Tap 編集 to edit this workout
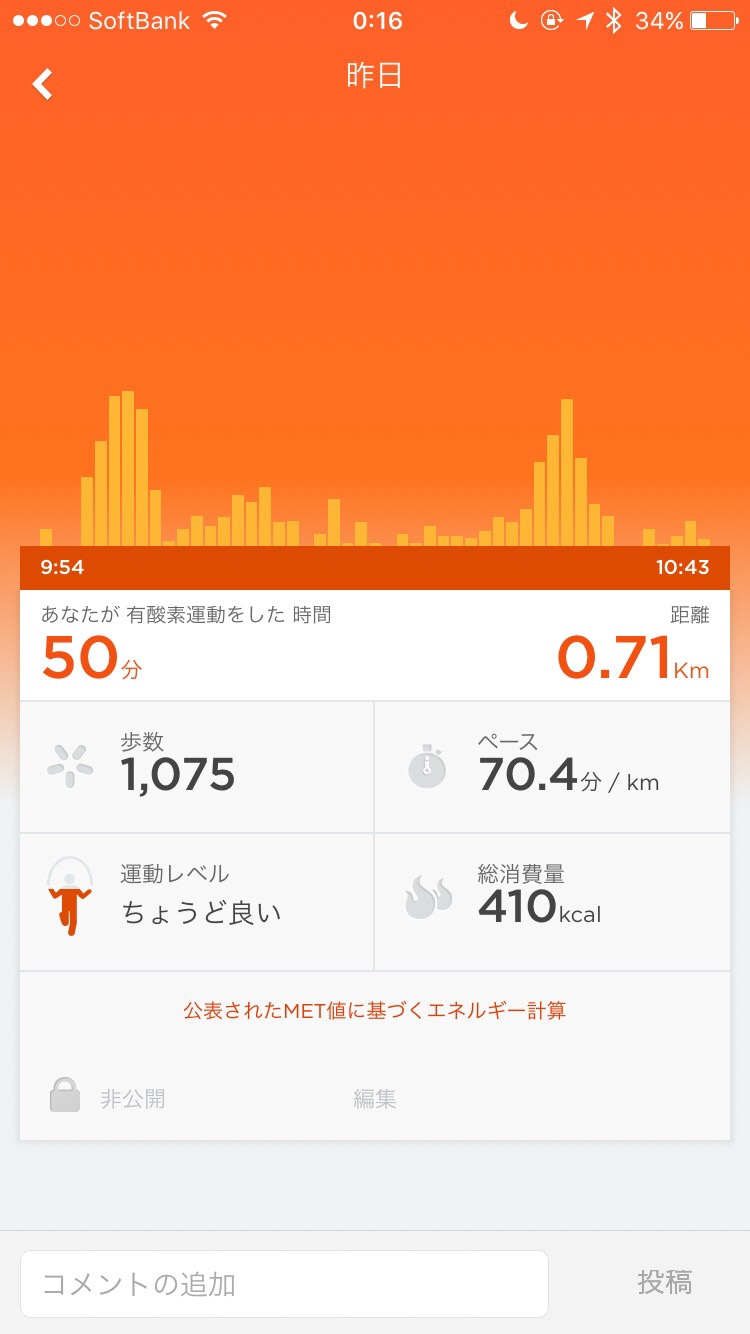The width and height of the screenshot is (750, 1334). 375,1099
